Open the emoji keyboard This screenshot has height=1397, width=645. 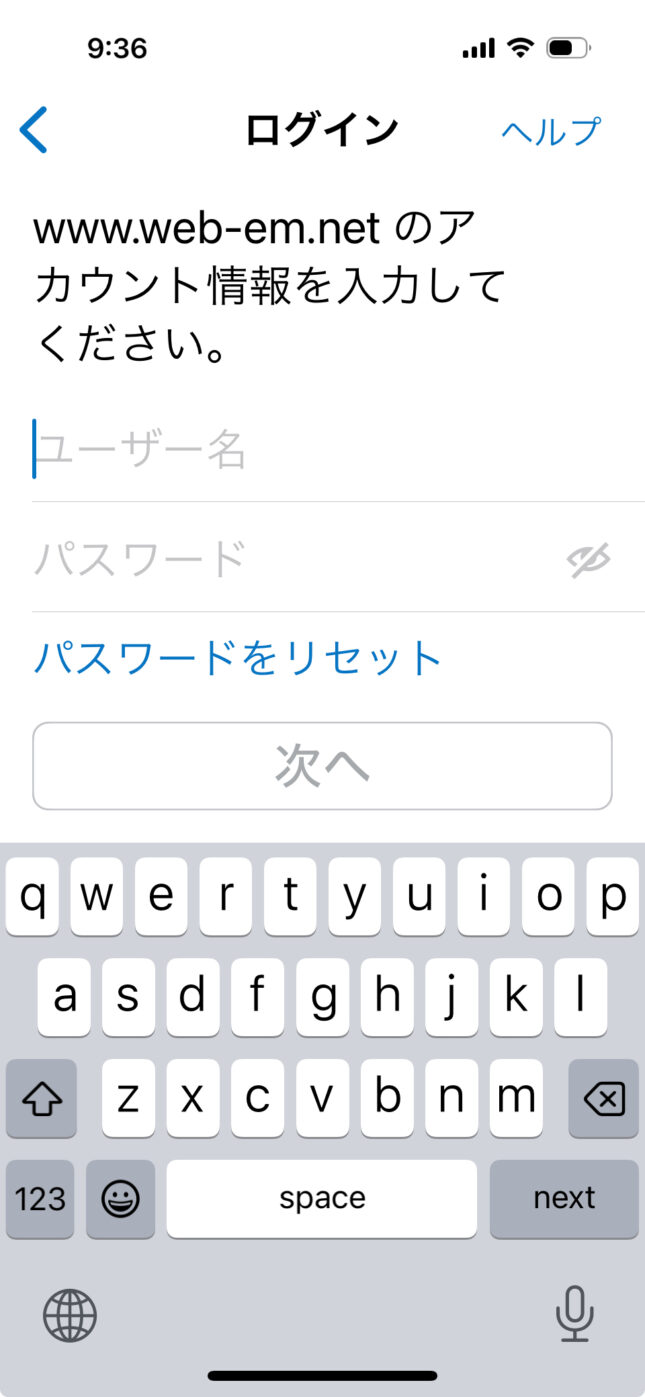coord(121,1198)
